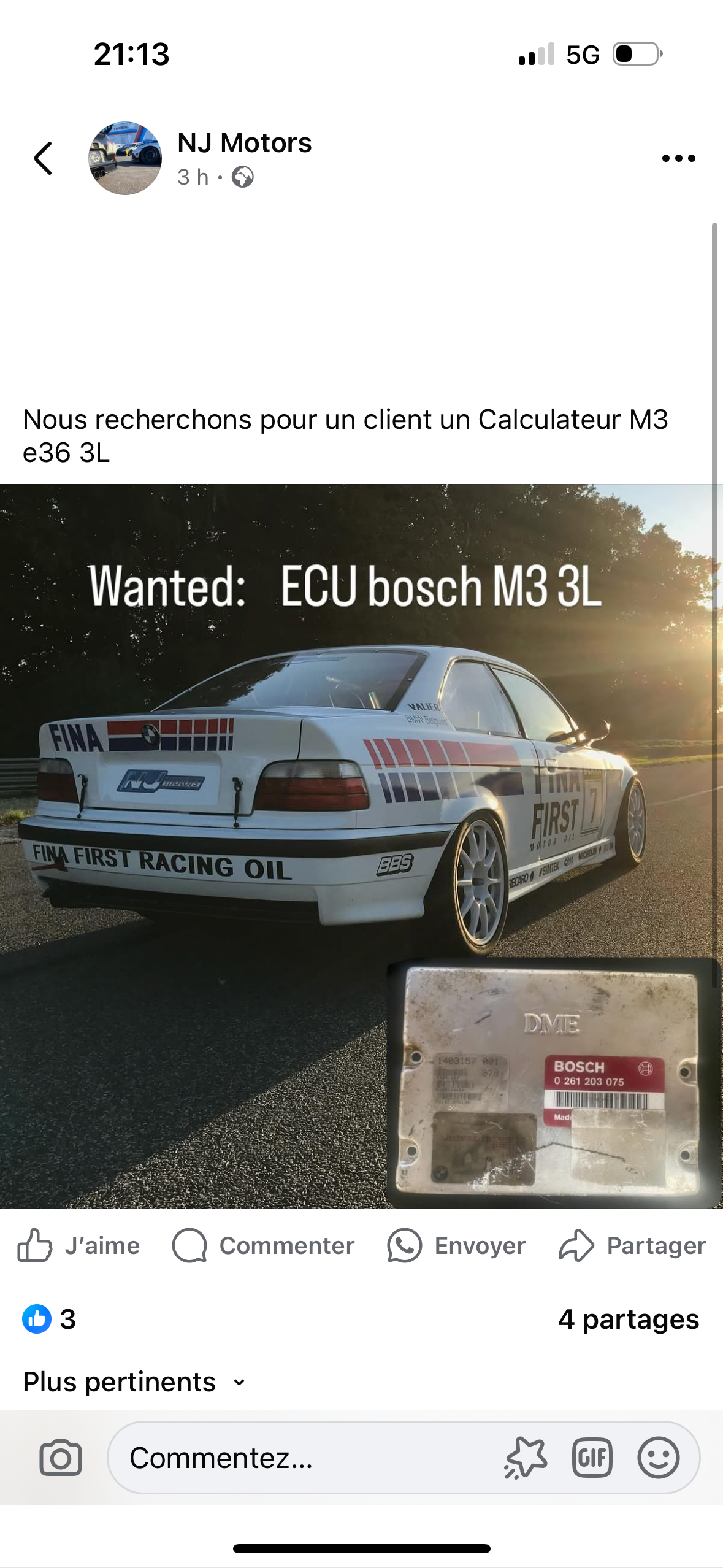The height and width of the screenshot is (1568, 723).
Task: Open the sticker picker in comment box
Action: [526, 1458]
